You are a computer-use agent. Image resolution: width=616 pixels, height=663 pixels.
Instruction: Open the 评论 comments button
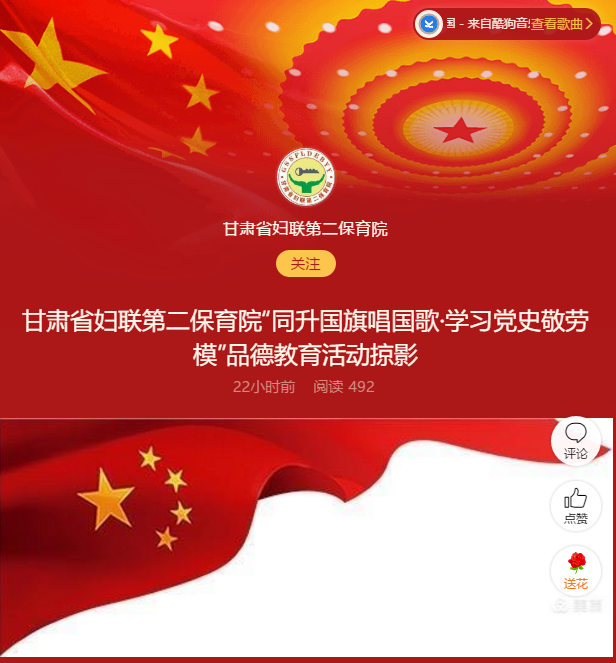coord(576,441)
